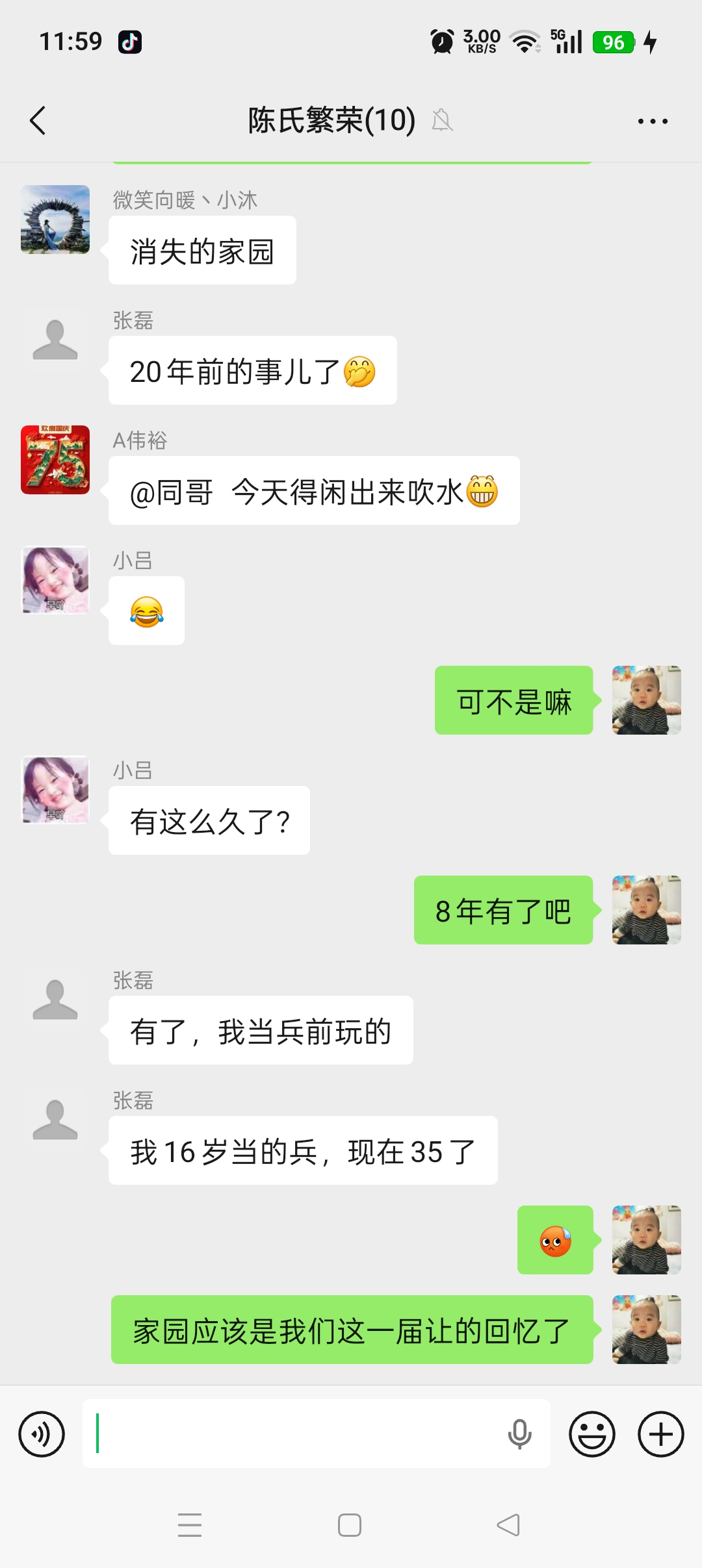
Task: Tap the system home button
Action: coord(350,1525)
